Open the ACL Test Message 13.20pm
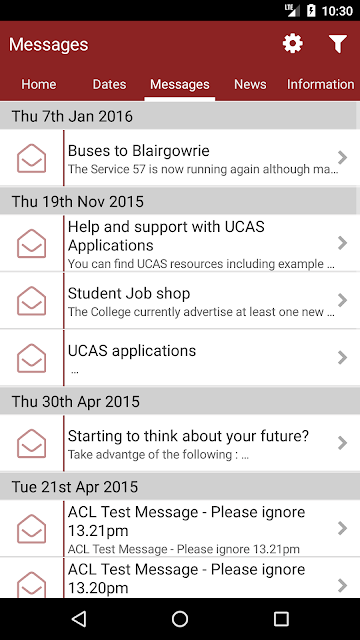This screenshot has width=360, height=640. click(180, 578)
